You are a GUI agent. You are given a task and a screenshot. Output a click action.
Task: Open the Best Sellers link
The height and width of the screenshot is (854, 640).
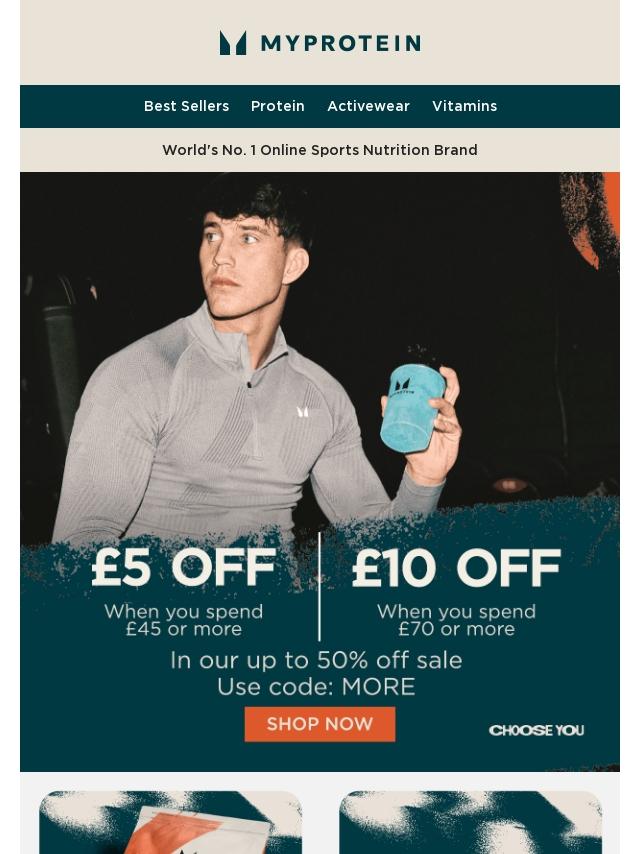pyautogui.click(x=186, y=106)
